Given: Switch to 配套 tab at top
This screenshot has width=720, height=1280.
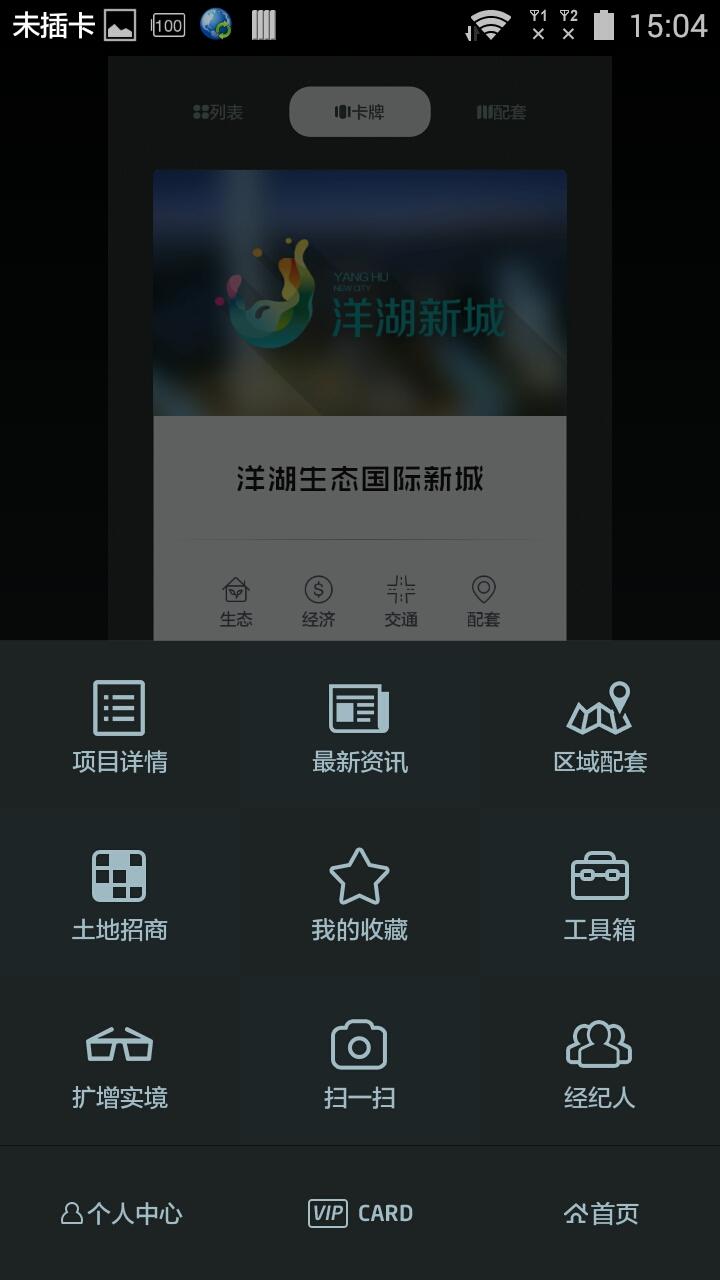Looking at the screenshot, I should tap(501, 112).
